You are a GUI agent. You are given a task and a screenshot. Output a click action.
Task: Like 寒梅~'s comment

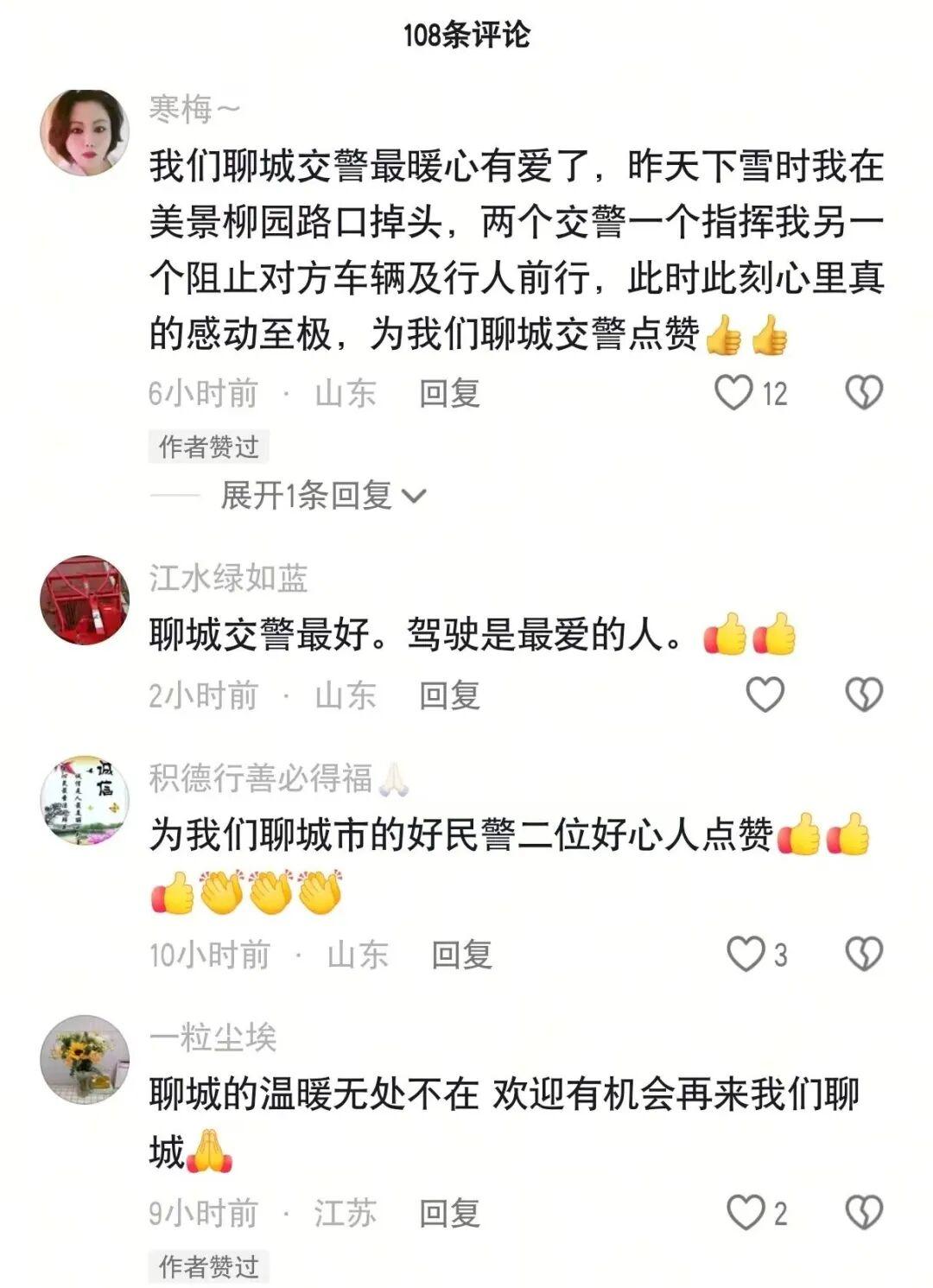[x=733, y=393]
